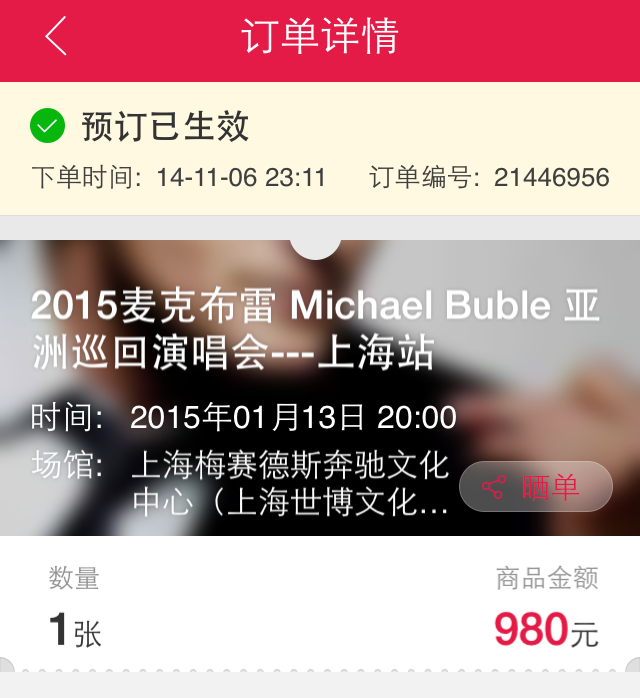Tap the 晒单 share button
This screenshot has height=698, width=640.
pos(536,487)
